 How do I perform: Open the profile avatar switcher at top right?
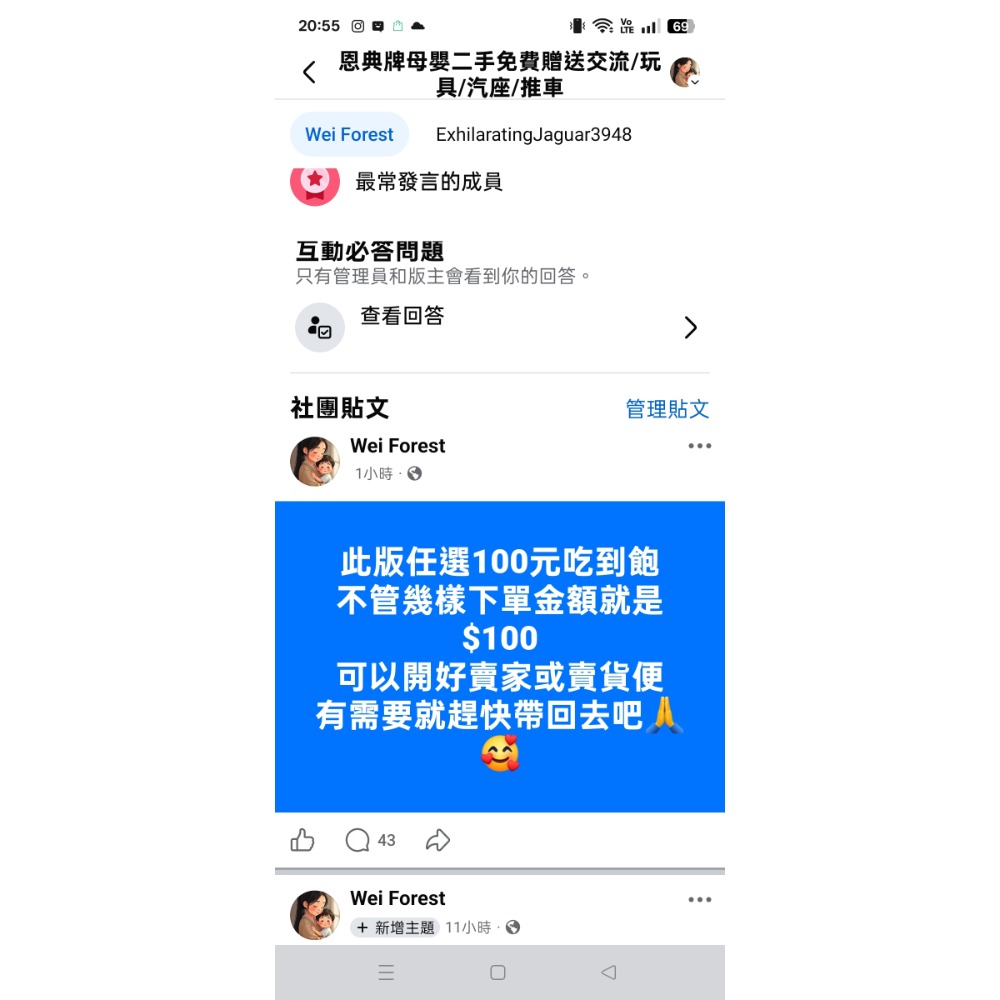tap(685, 72)
